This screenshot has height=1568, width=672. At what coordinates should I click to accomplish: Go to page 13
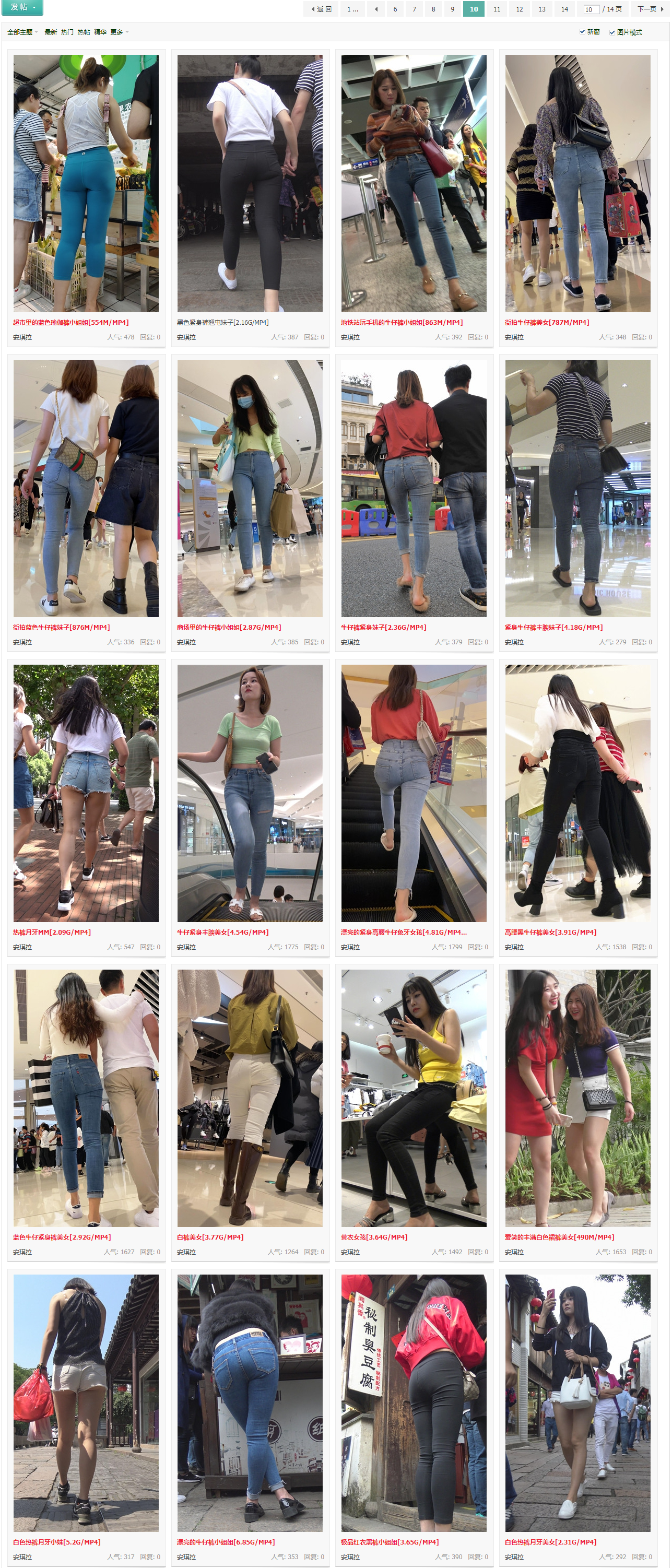542,9
